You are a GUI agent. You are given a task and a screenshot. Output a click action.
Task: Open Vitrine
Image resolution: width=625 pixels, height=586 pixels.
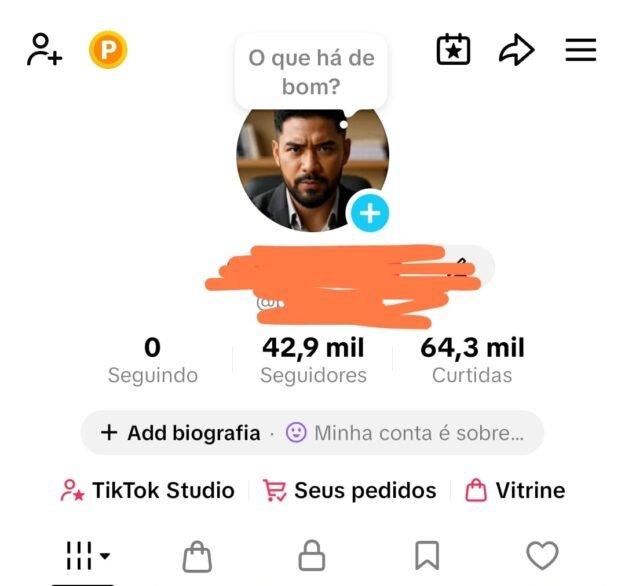(x=516, y=490)
